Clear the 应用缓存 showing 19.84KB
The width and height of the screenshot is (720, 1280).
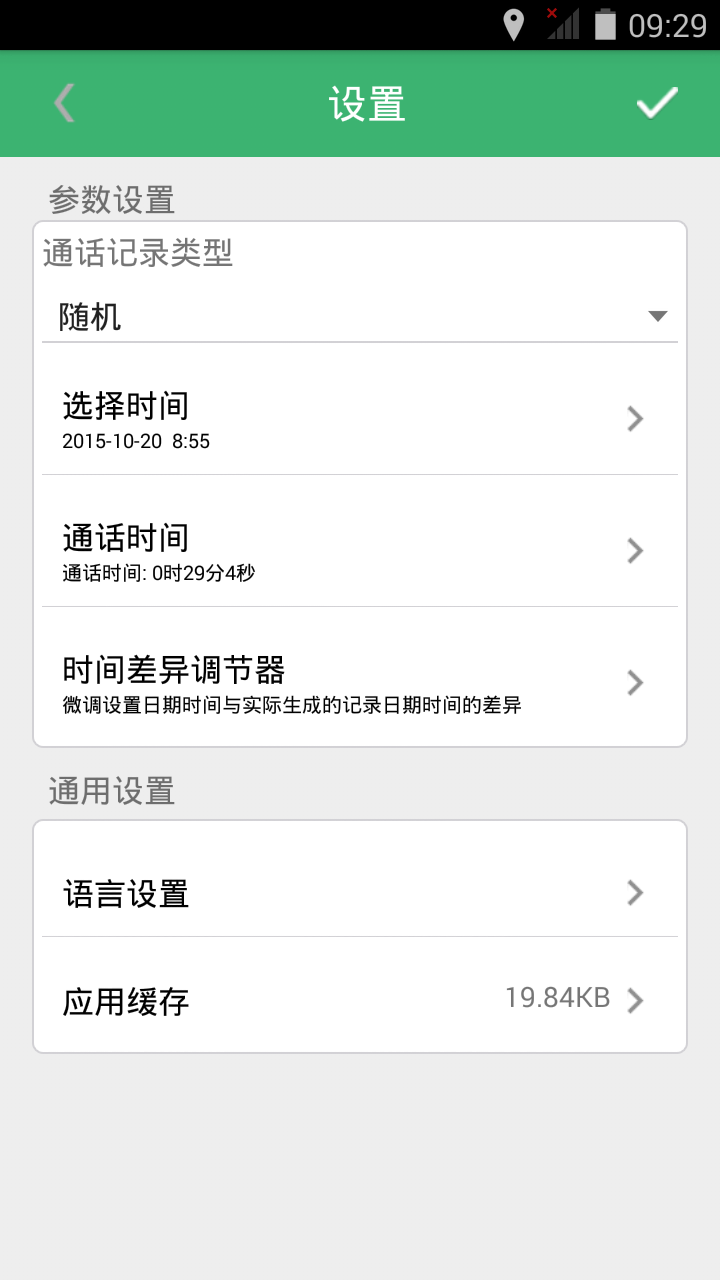(360, 1000)
